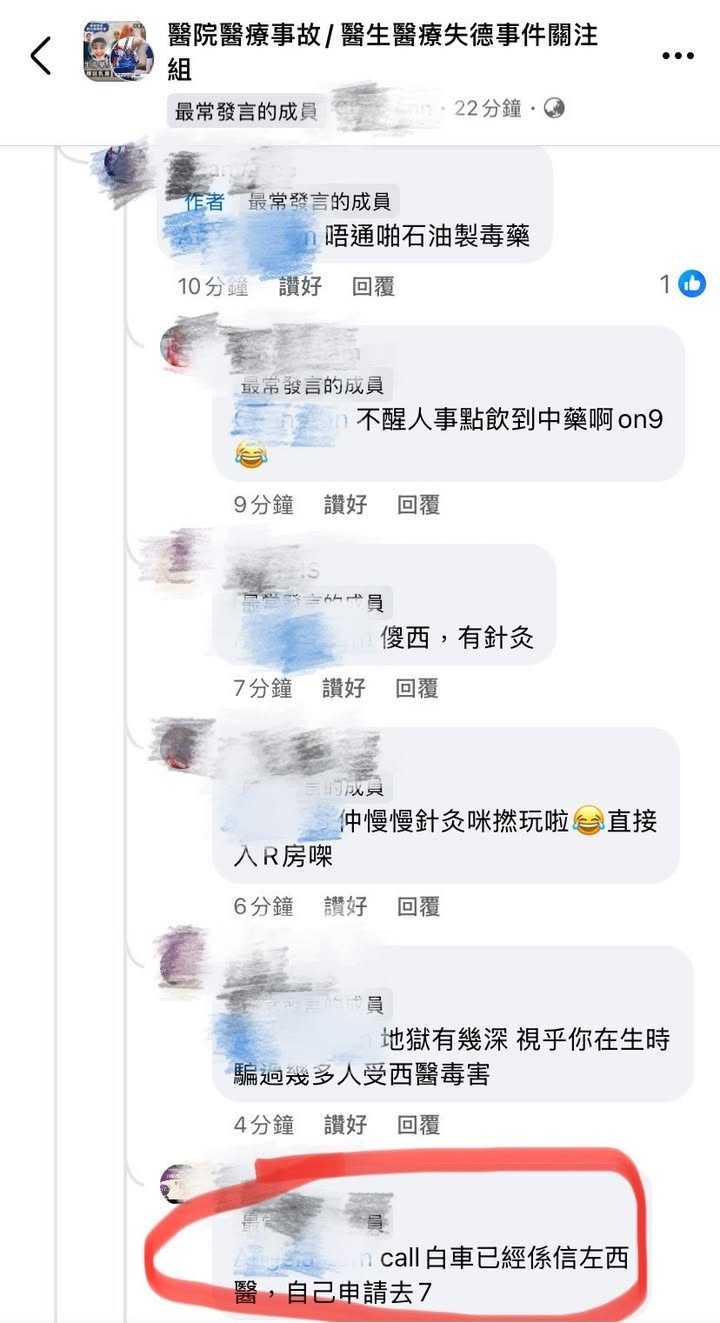Reply to the 傻西，有針灸 comment

(417, 688)
